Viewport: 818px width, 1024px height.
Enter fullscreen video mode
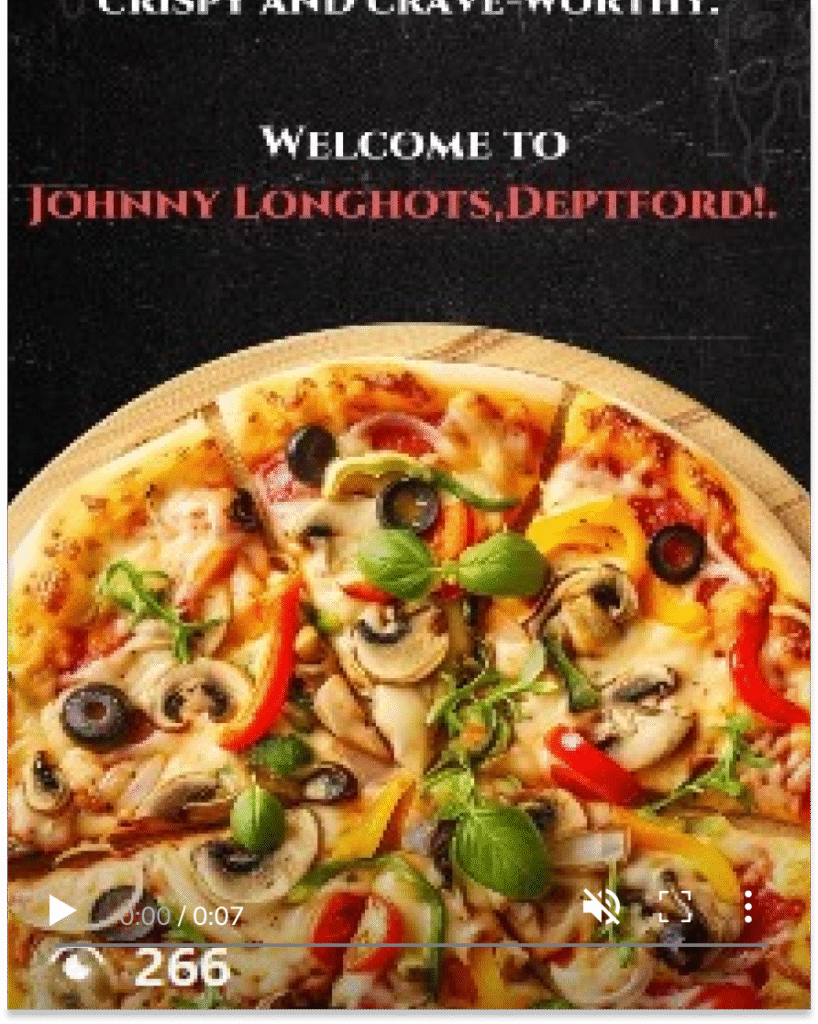(675, 907)
